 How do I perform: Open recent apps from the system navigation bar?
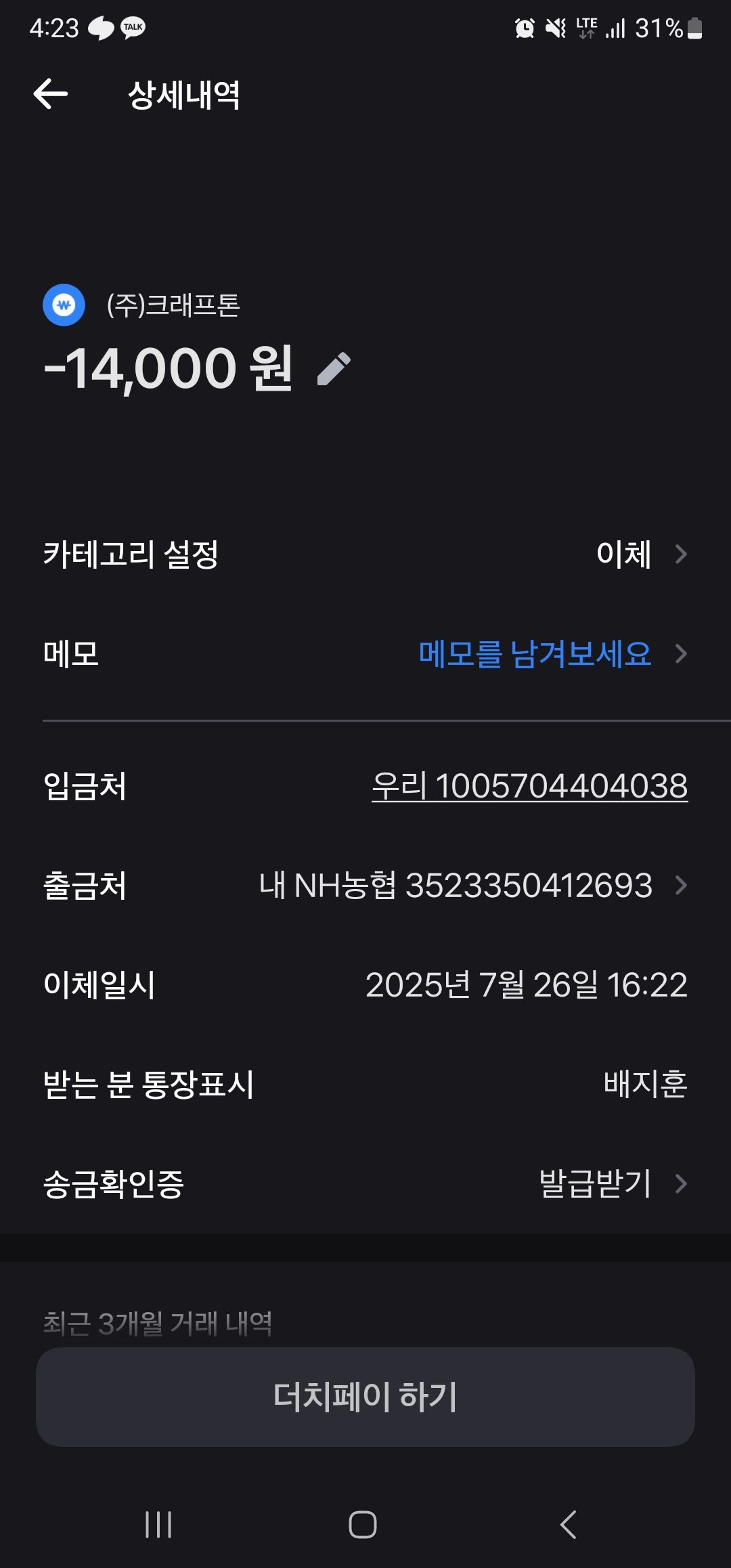coord(158,1525)
